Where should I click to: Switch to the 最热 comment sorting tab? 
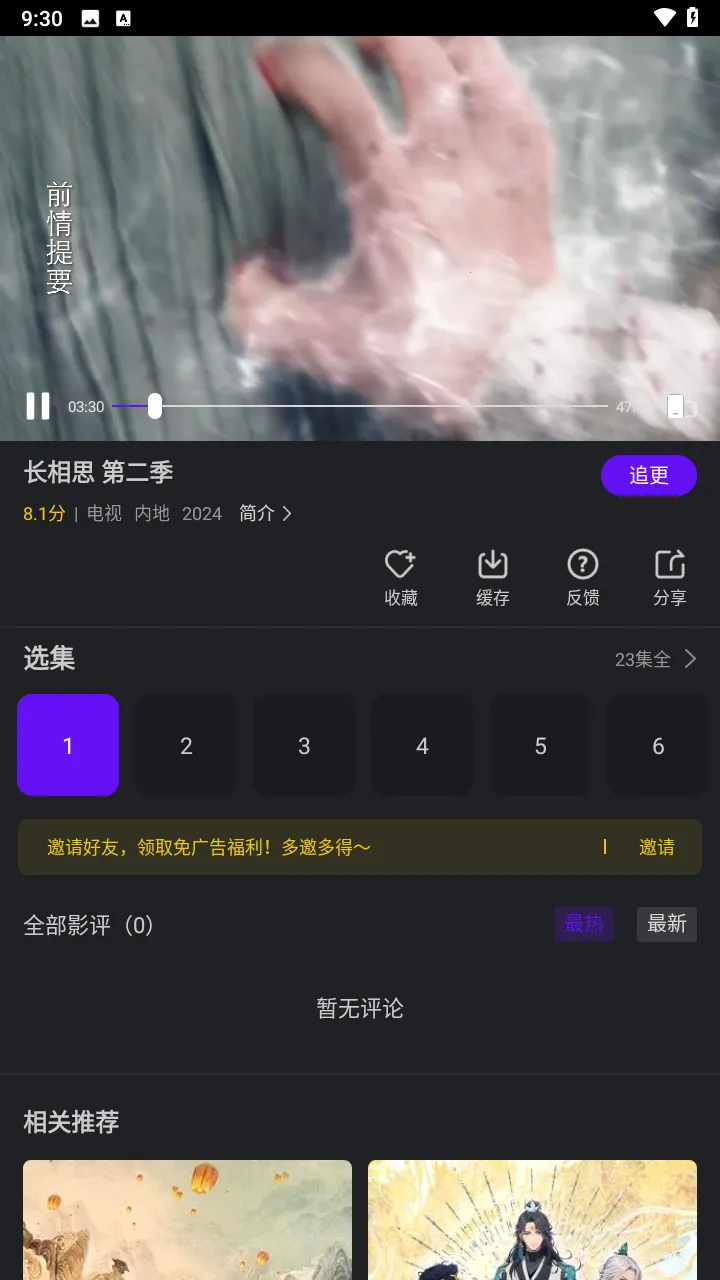[x=584, y=924]
